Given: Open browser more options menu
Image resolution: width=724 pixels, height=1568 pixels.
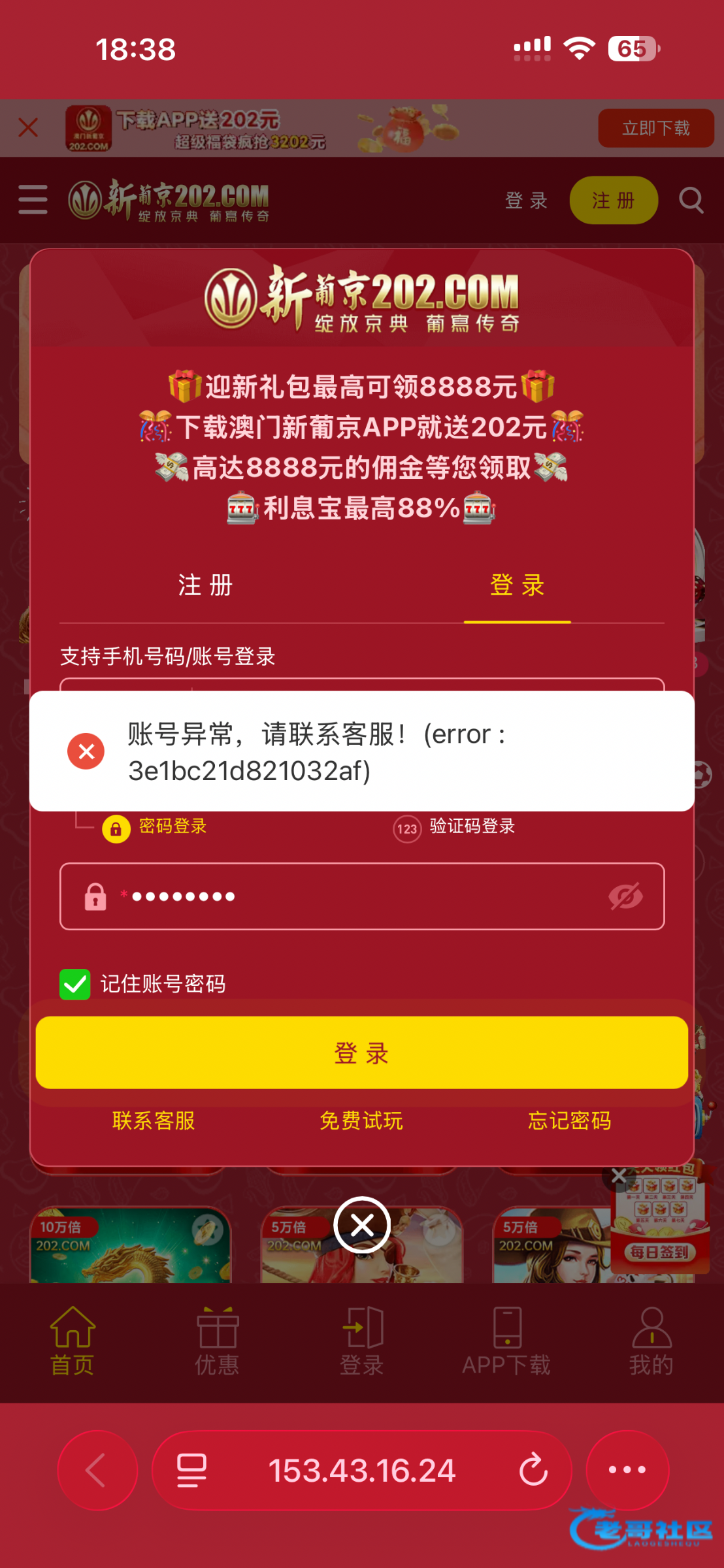Looking at the screenshot, I should coord(627,1470).
